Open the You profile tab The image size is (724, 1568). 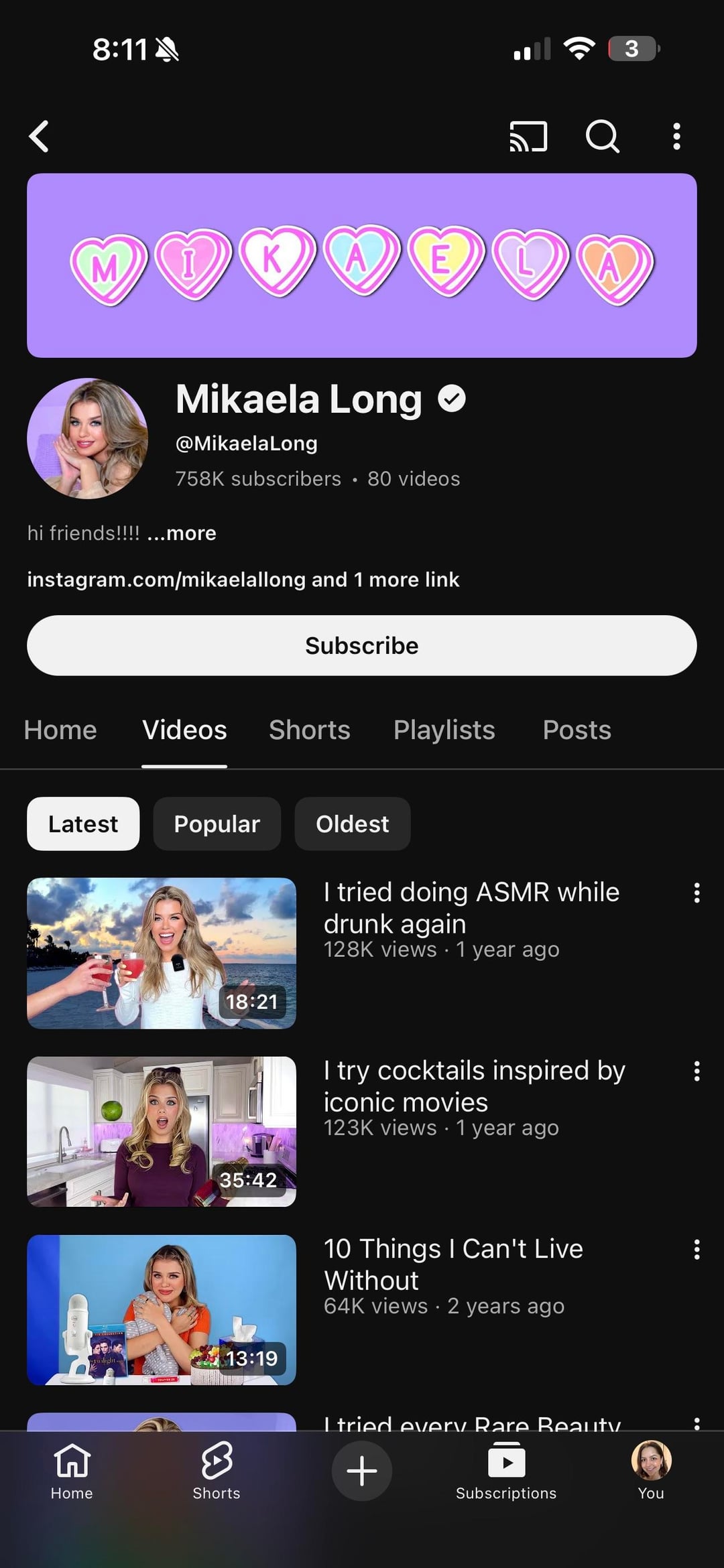[x=651, y=1472]
